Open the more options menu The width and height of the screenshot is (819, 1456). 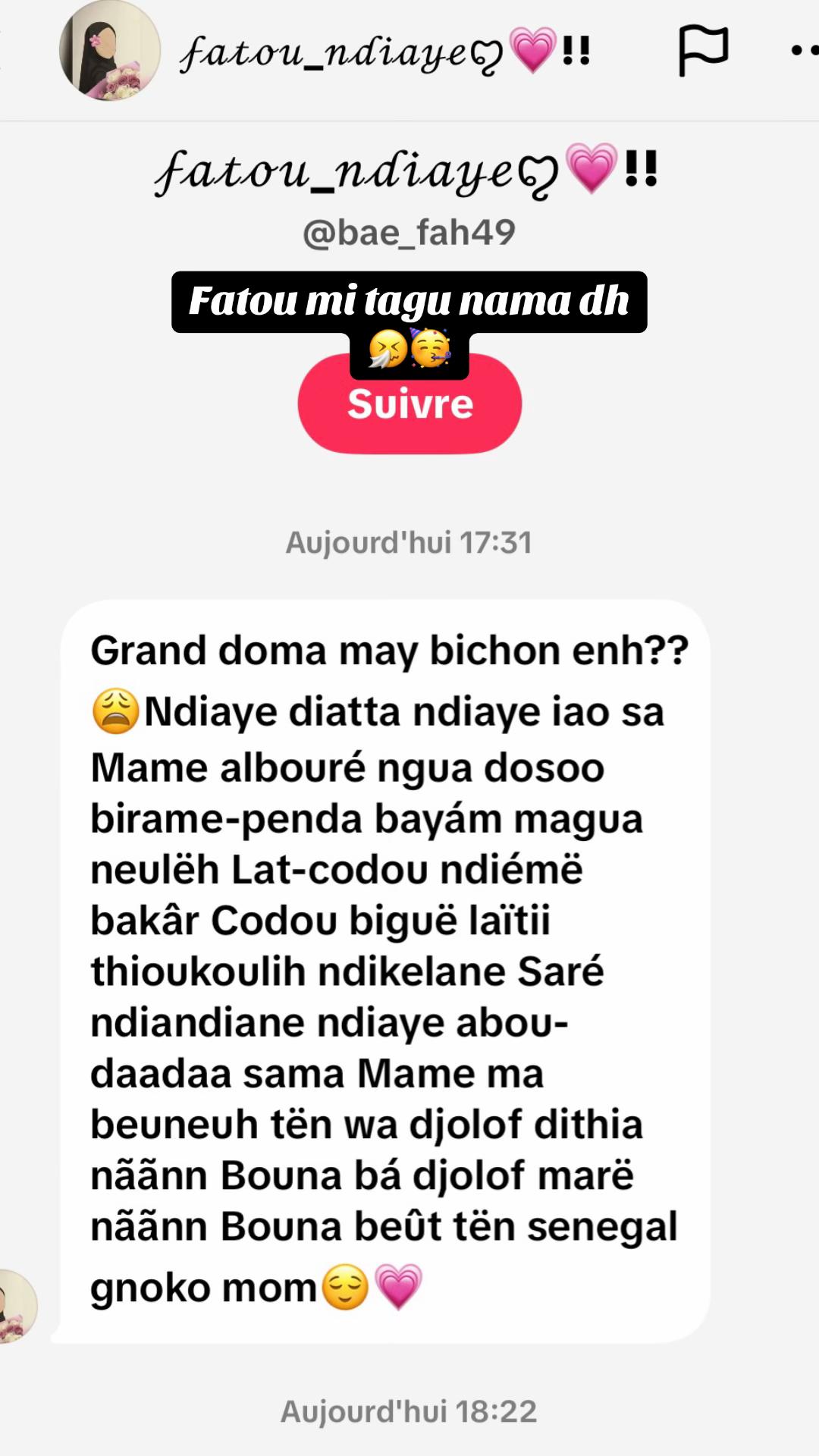[804, 51]
